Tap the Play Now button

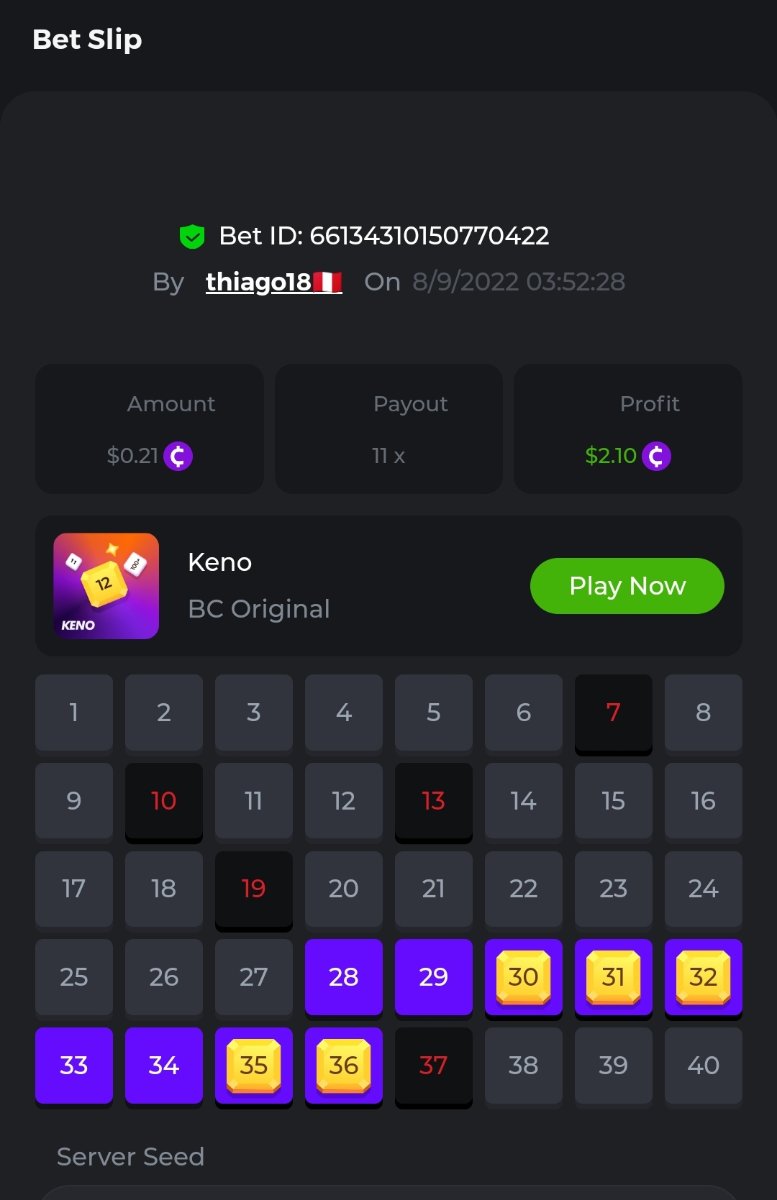click(627, 586)
